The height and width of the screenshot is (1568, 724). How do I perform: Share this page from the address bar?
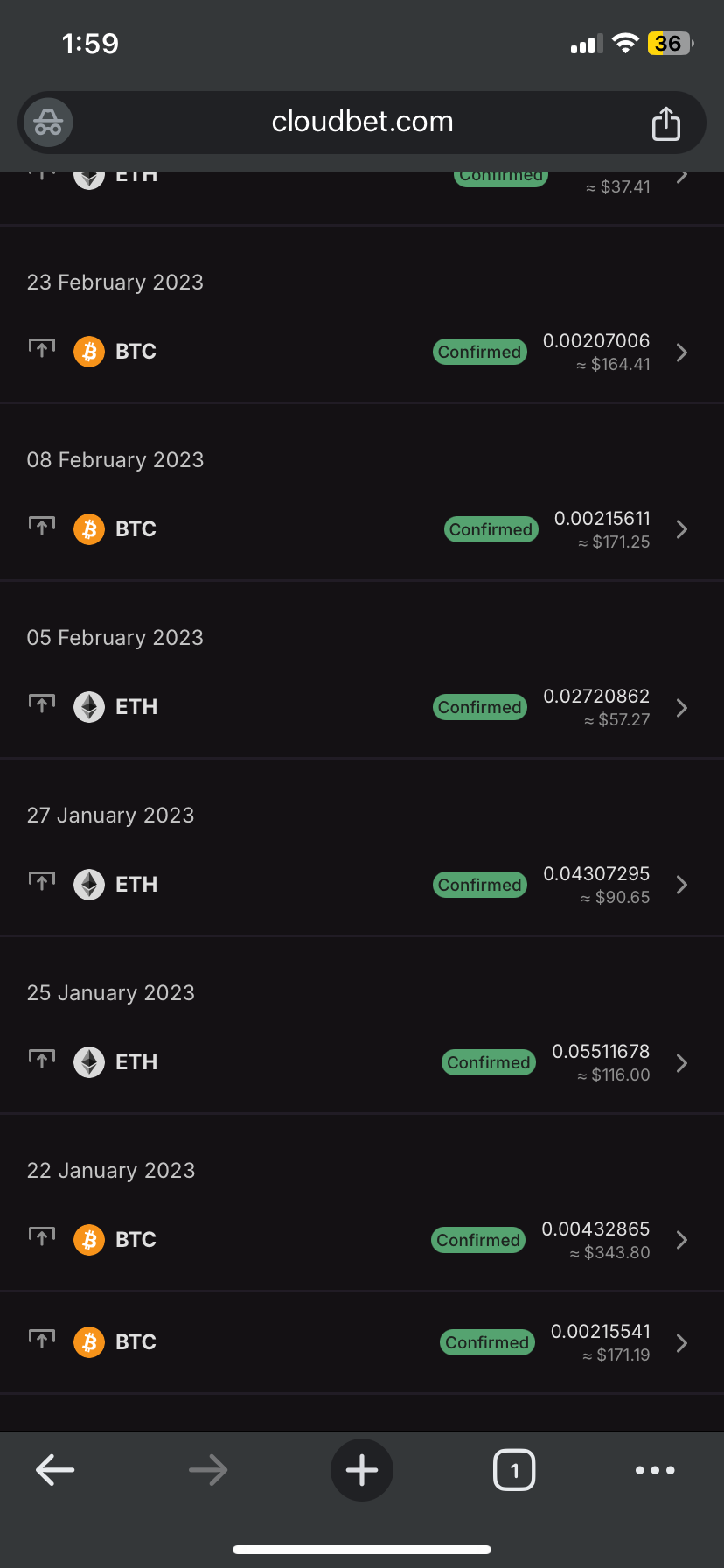(665, 123)
